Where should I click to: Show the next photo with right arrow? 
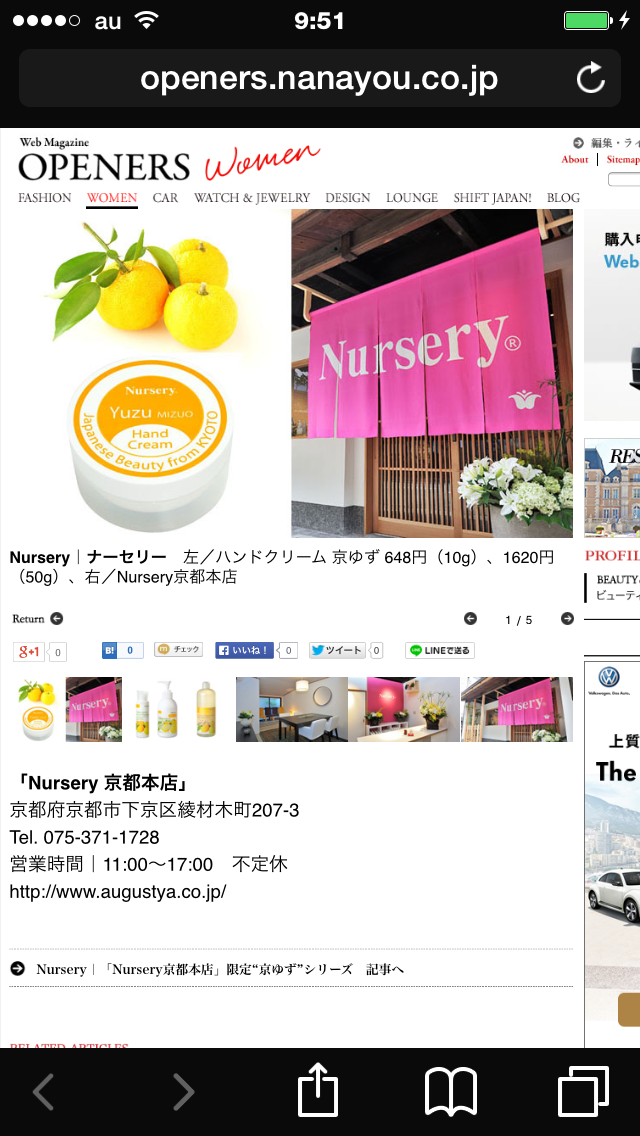coord(568,619)
